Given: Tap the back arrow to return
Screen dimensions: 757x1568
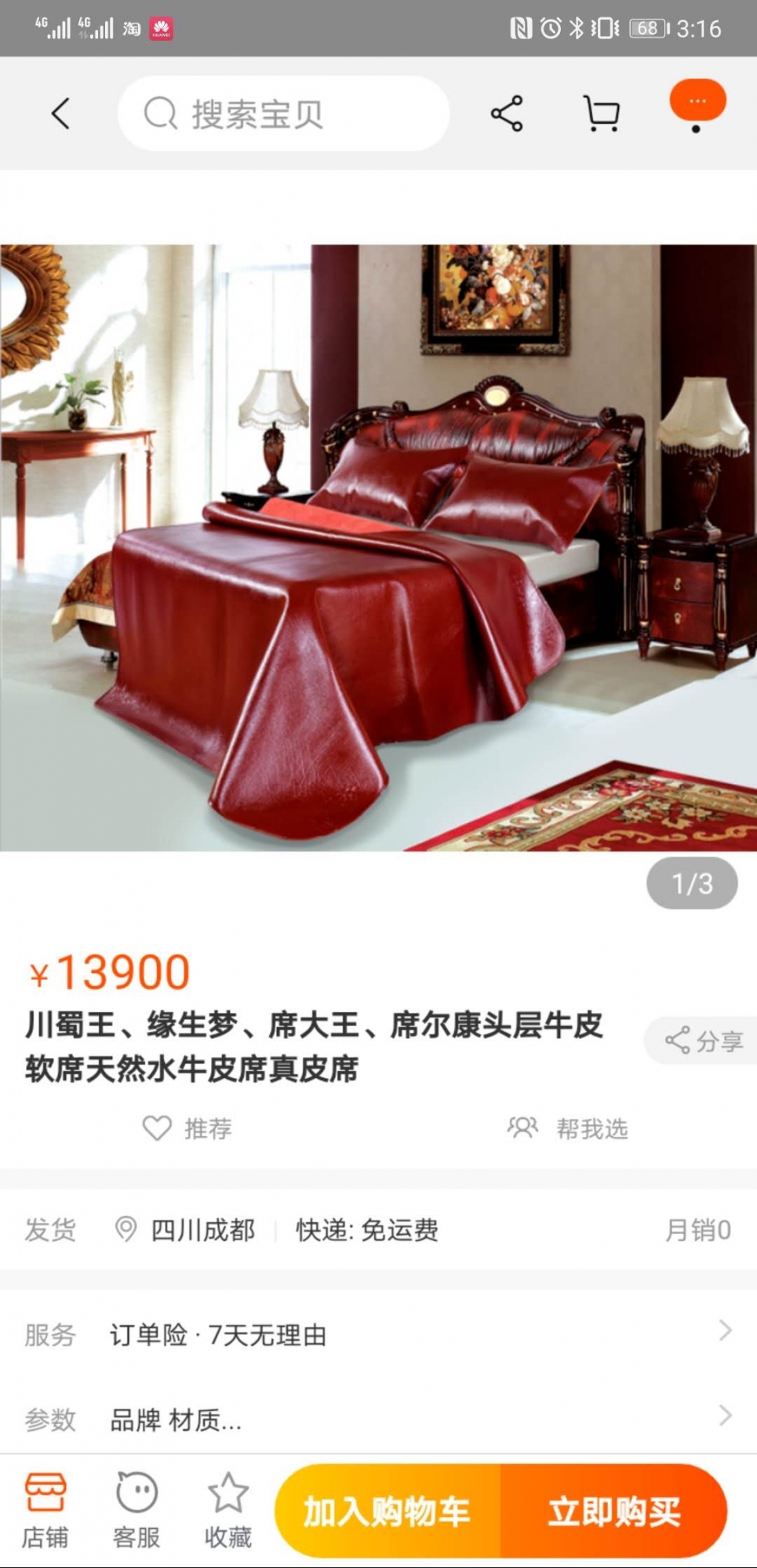Looking at the screenshot, I should 60,112.
